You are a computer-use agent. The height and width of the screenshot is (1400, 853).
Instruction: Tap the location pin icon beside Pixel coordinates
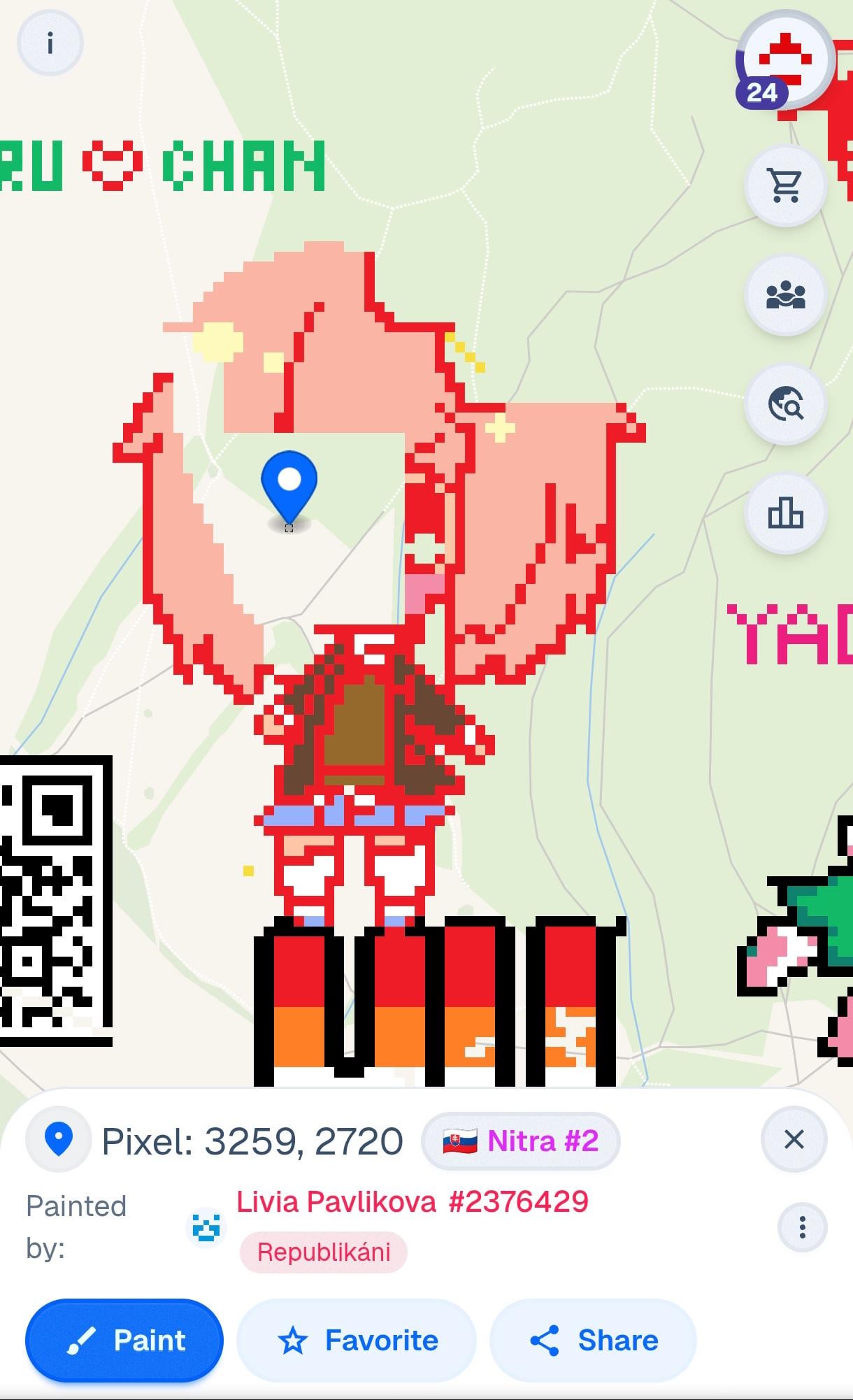59,1139
